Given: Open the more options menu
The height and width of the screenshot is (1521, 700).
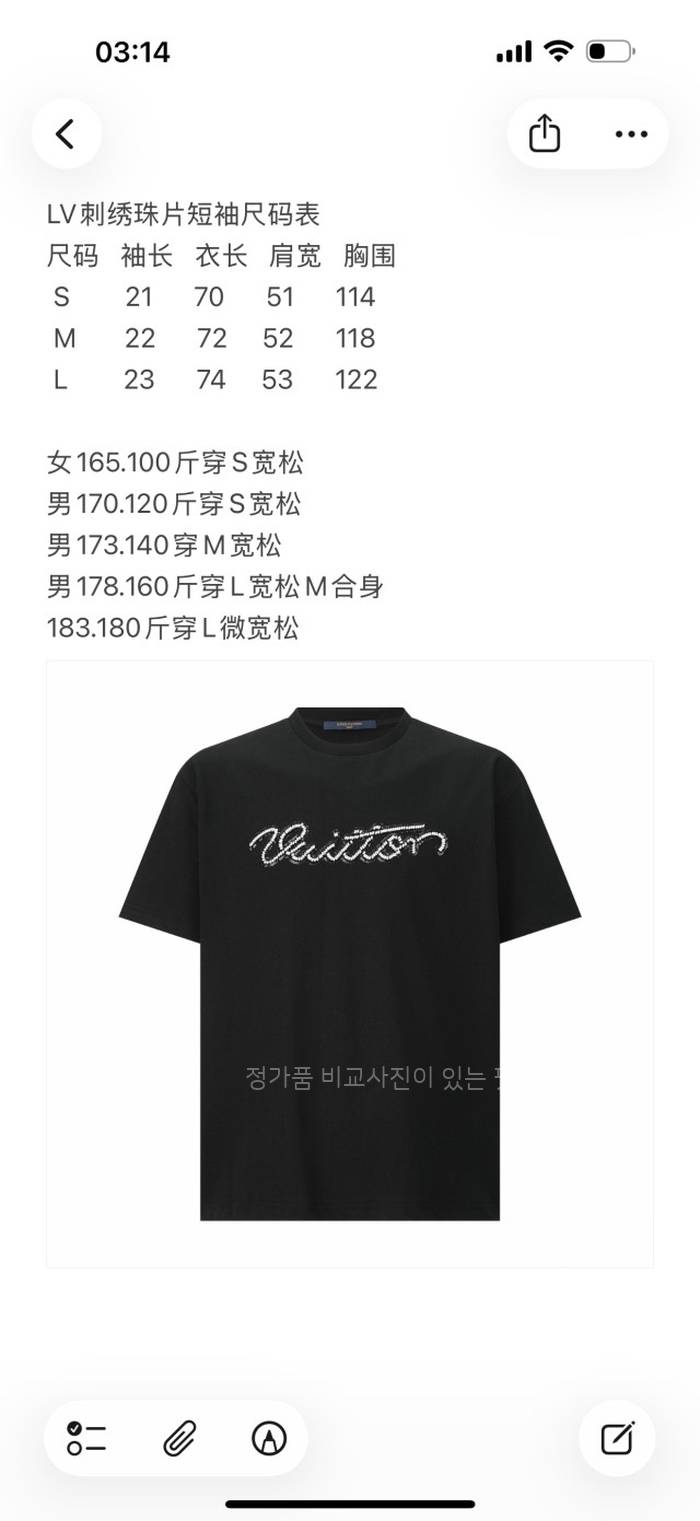Looking at the screenshot, I should 631,134.
